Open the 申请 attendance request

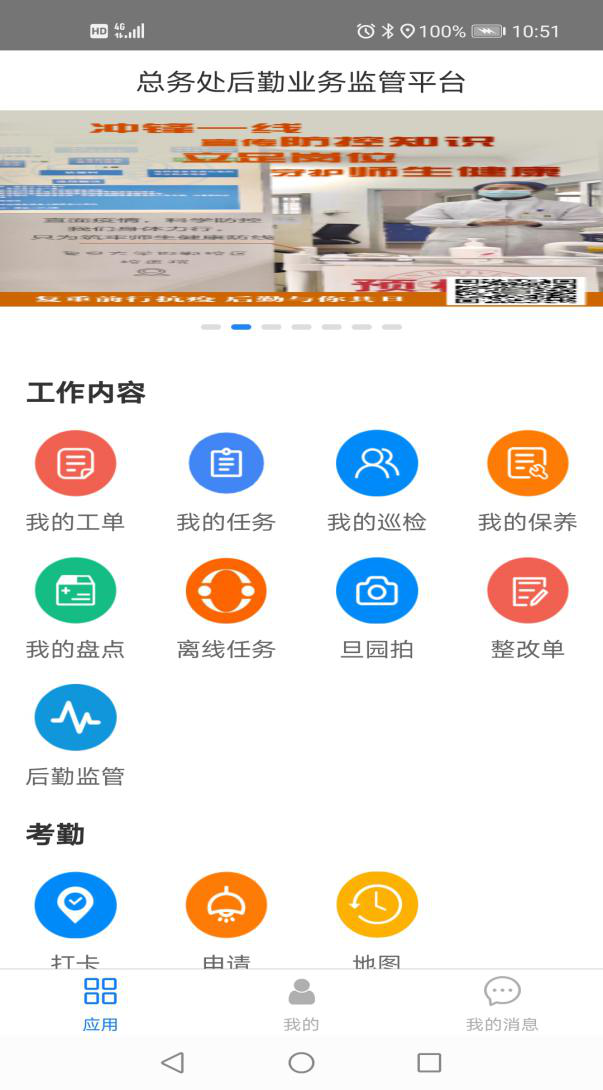coord(226,905)
